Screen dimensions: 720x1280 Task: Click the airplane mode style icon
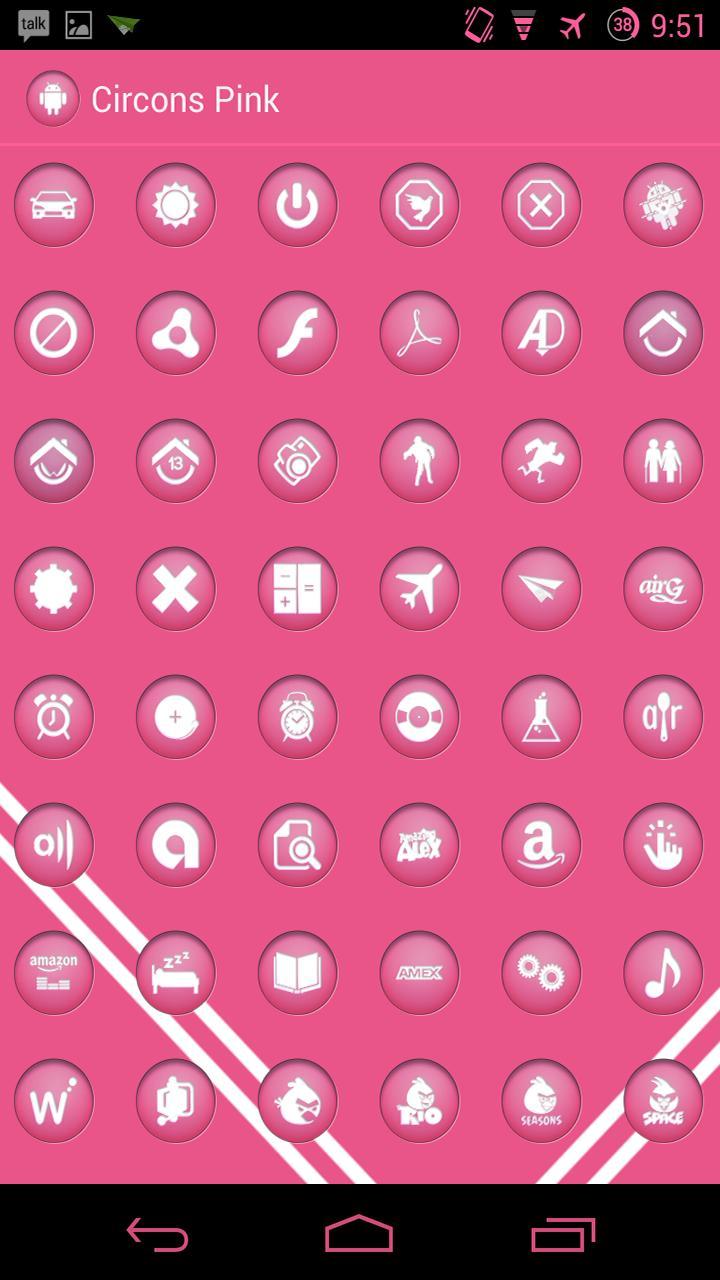point(419,589)
